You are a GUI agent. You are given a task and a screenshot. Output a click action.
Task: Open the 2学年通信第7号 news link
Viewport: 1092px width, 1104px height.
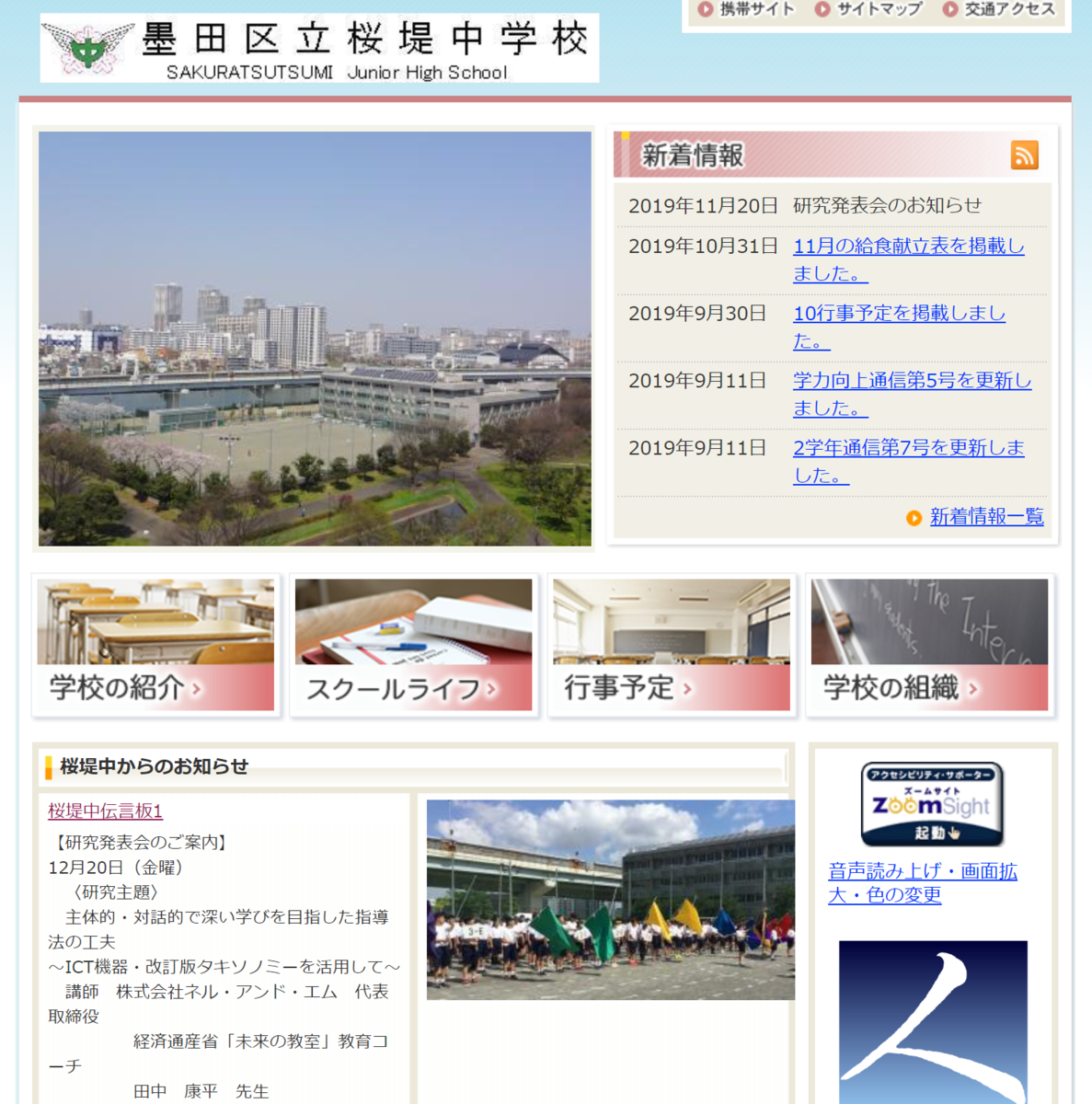(x=908, y=461)
